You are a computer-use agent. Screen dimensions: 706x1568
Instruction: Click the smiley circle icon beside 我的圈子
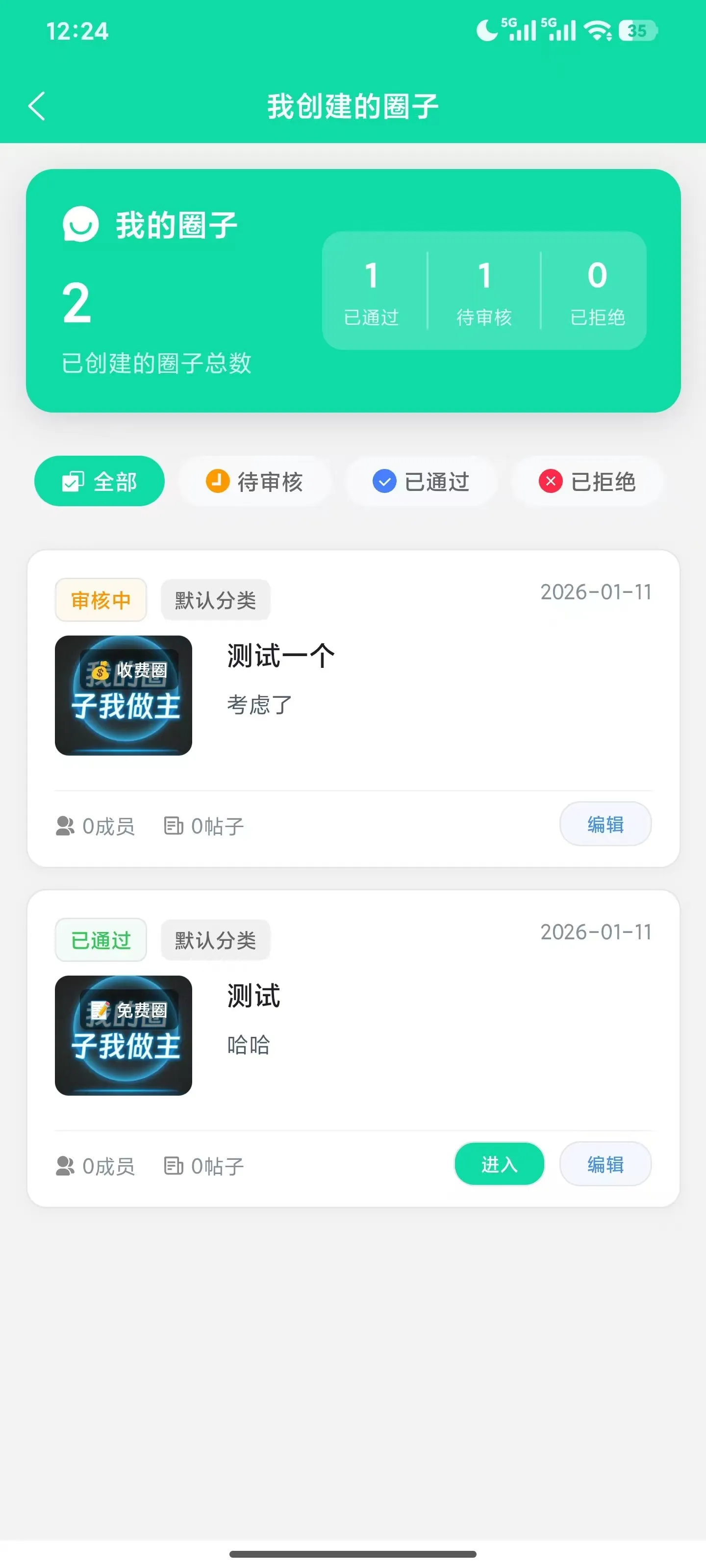tap(80, 223)
